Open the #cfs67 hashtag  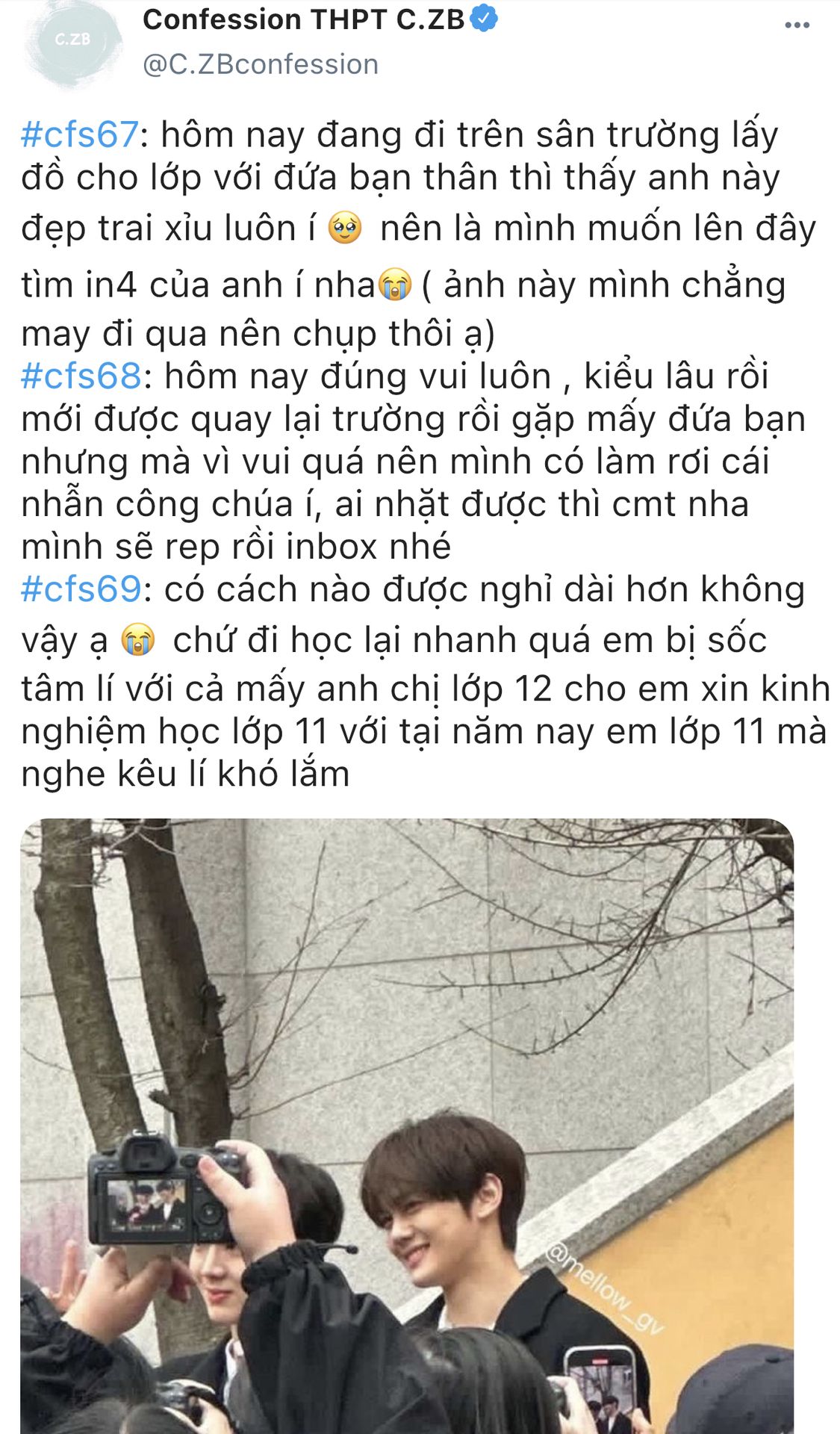click(x=80, y=135)
